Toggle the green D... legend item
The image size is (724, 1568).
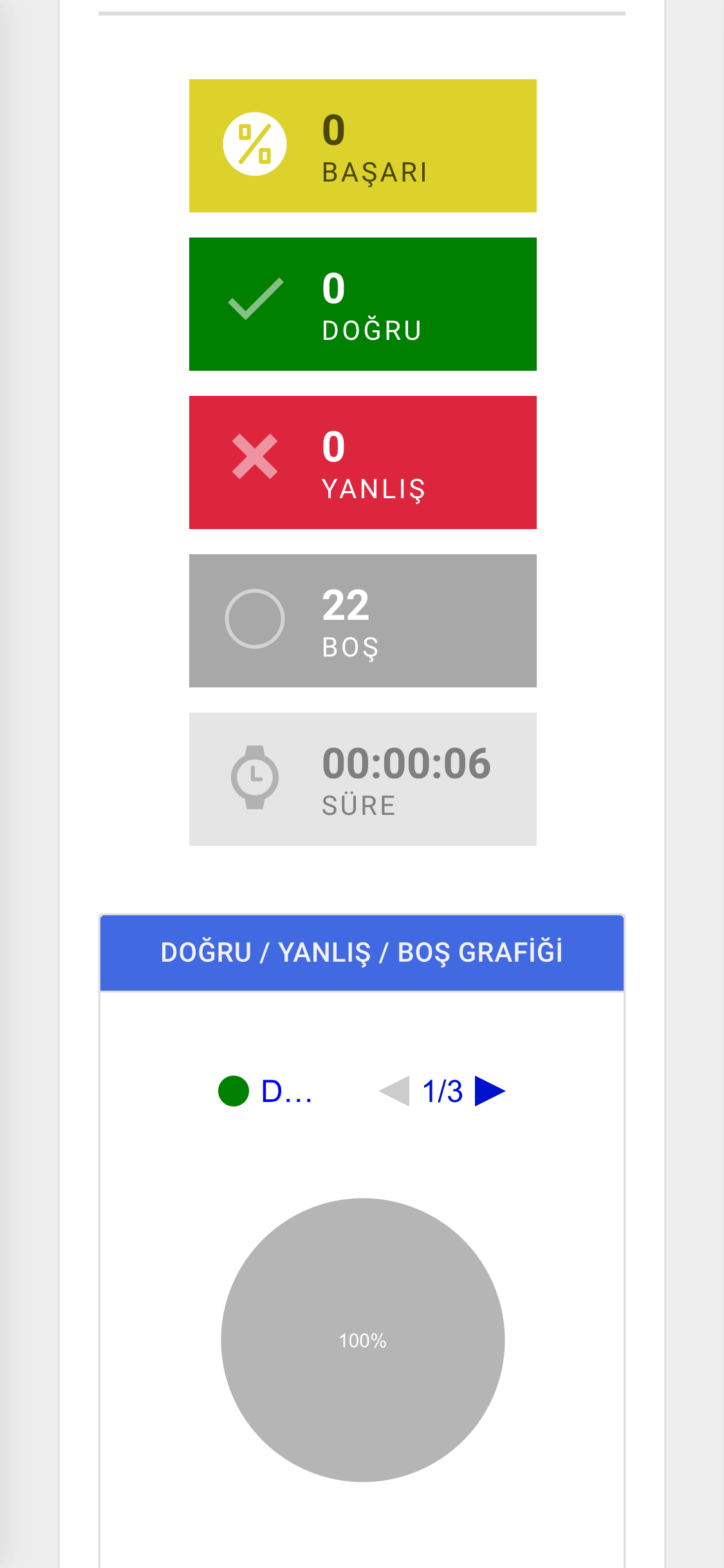265,1091
